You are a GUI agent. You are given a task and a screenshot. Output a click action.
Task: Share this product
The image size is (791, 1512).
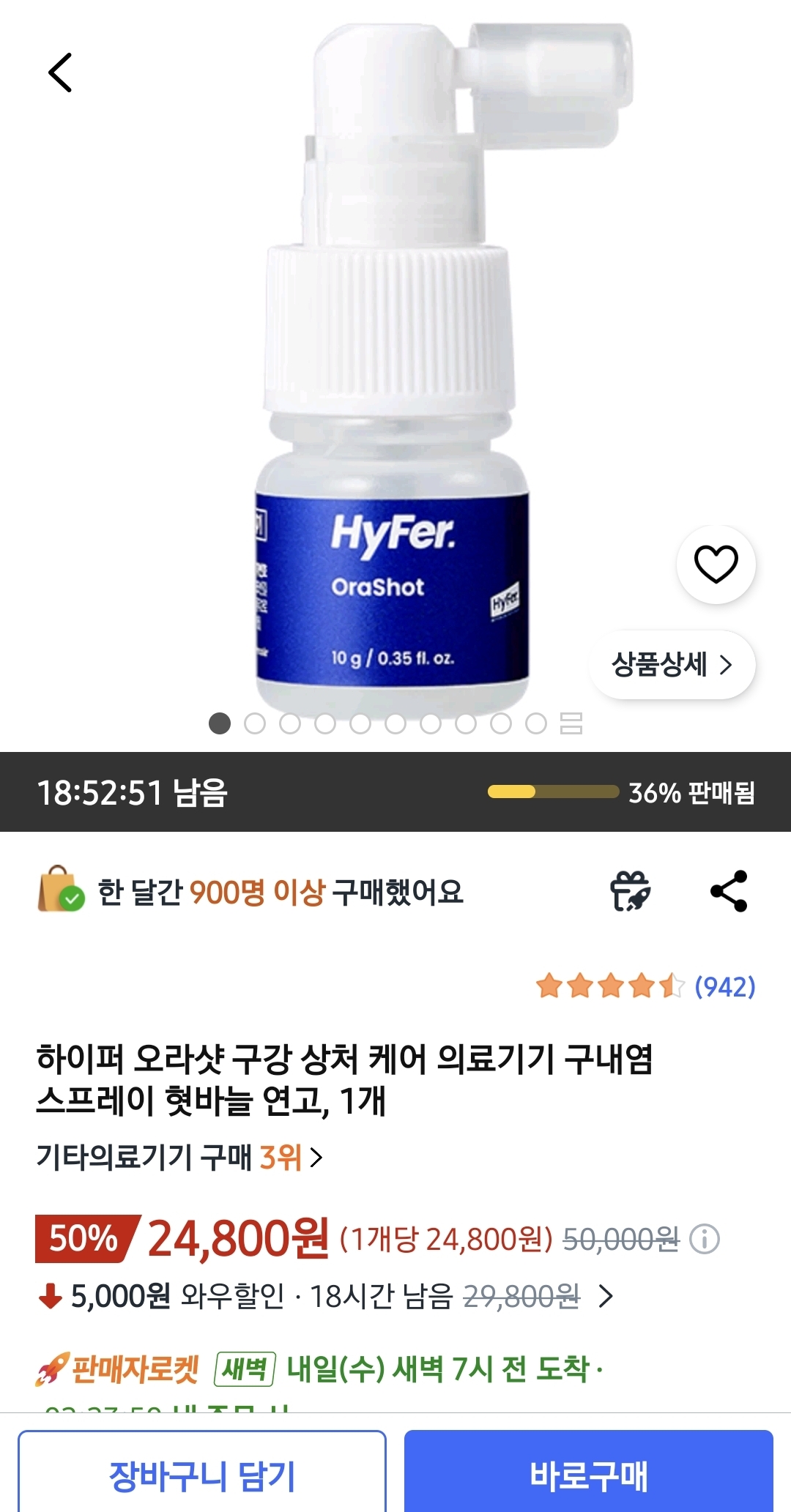pyautogui.click(x=729, y=891)
